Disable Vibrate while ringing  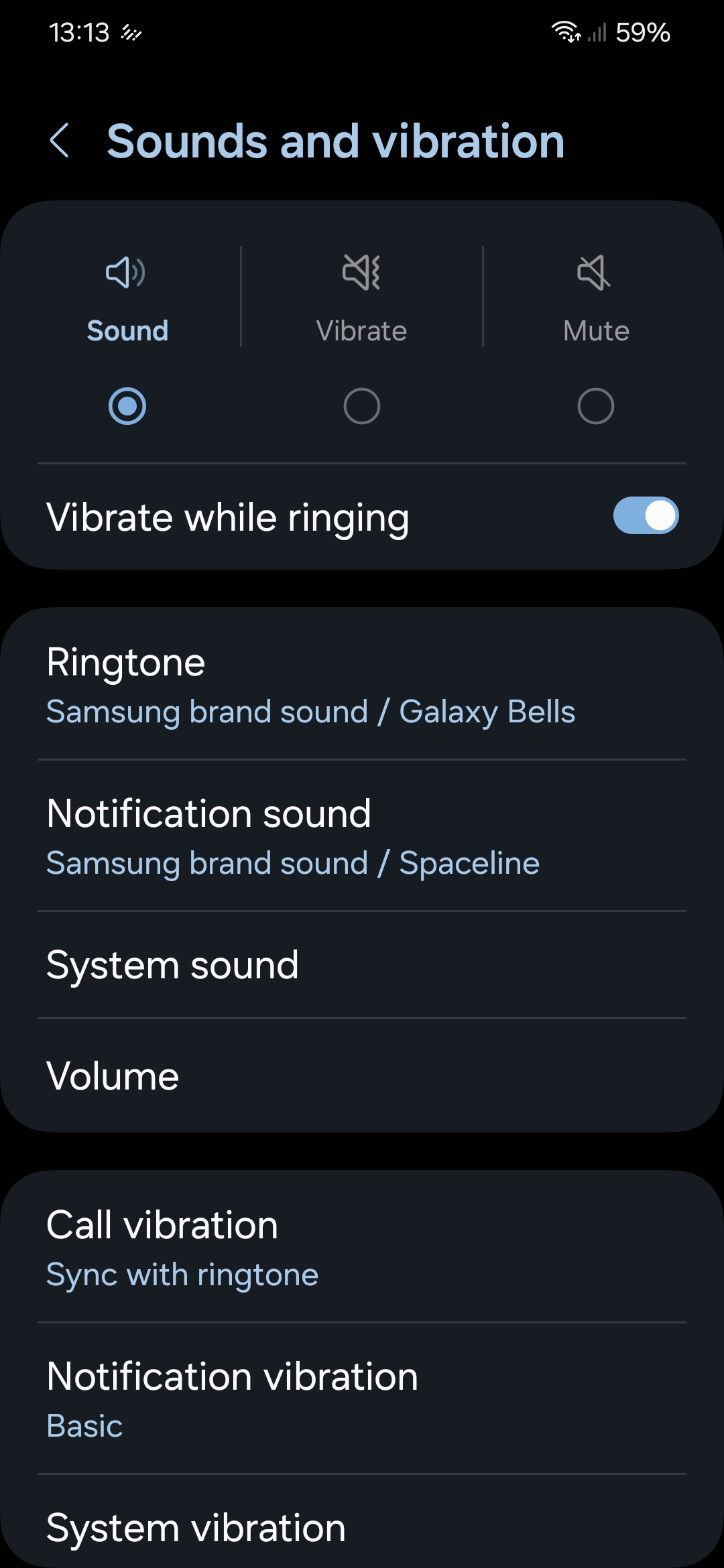[x=646, y=515]
